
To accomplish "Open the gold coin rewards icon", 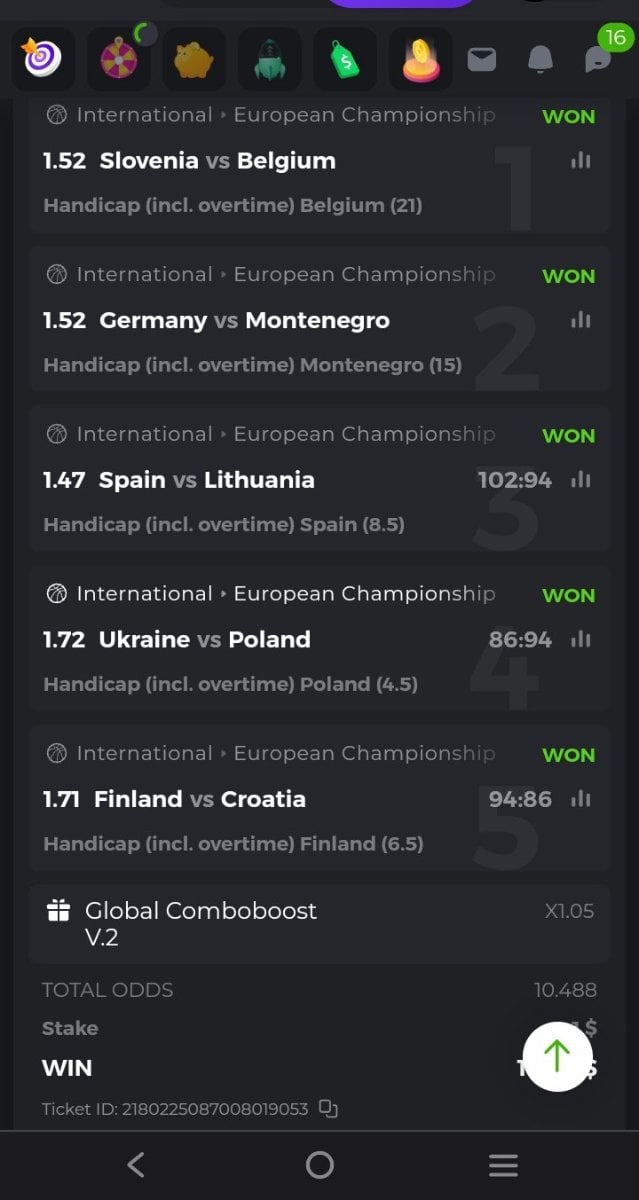I will [x=421, y=59].
